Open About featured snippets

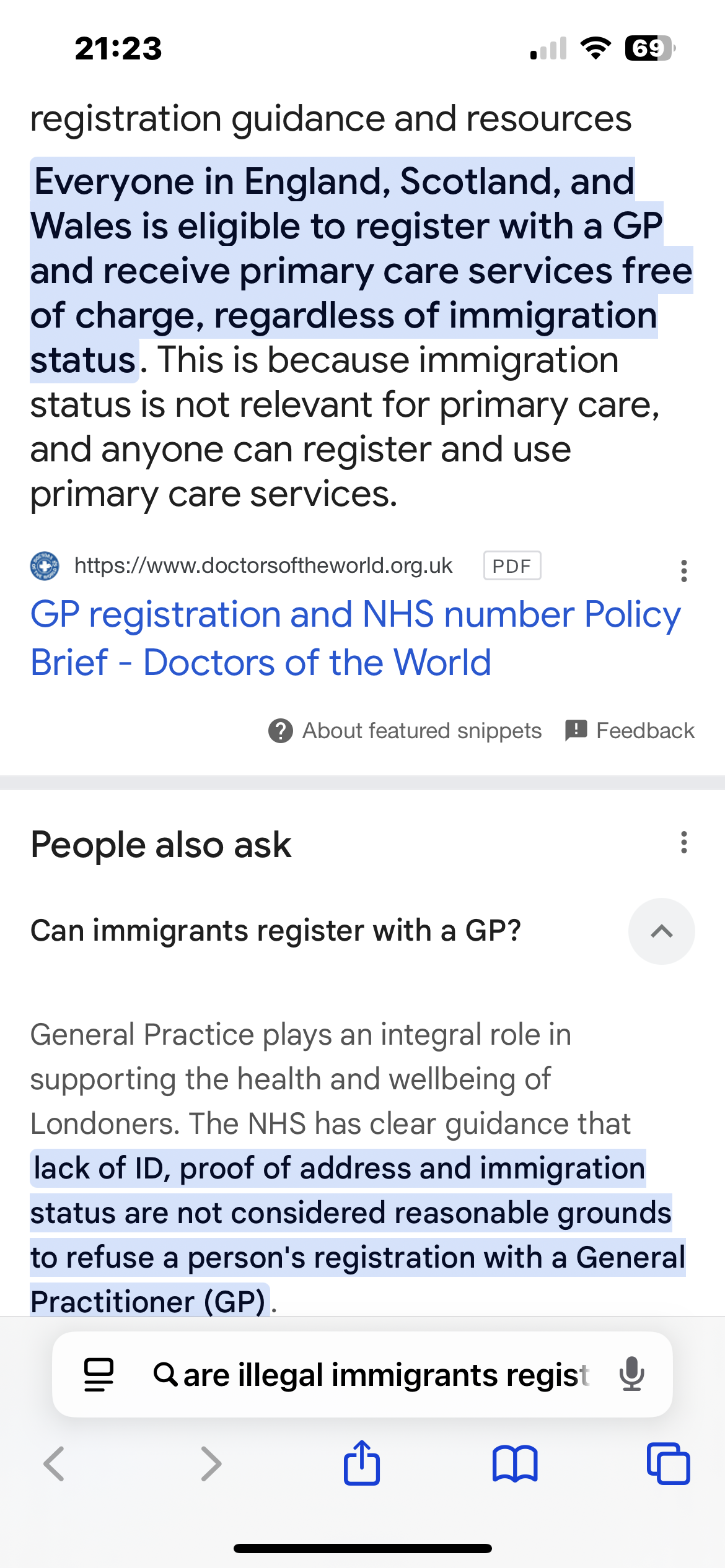click(x=405, y=731)
